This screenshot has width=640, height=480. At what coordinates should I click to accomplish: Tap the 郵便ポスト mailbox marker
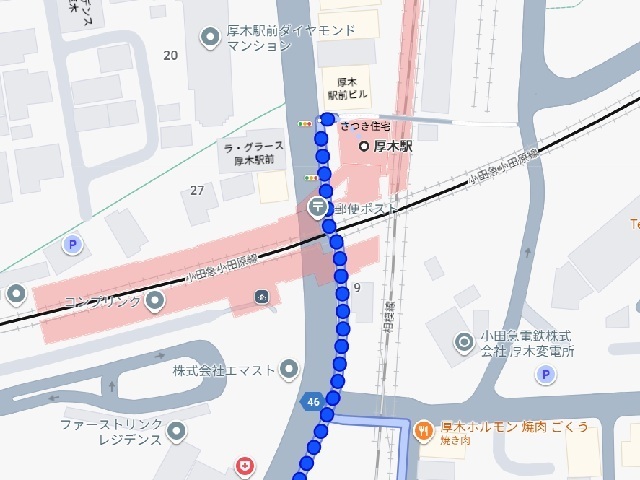(x=317, y=207)
